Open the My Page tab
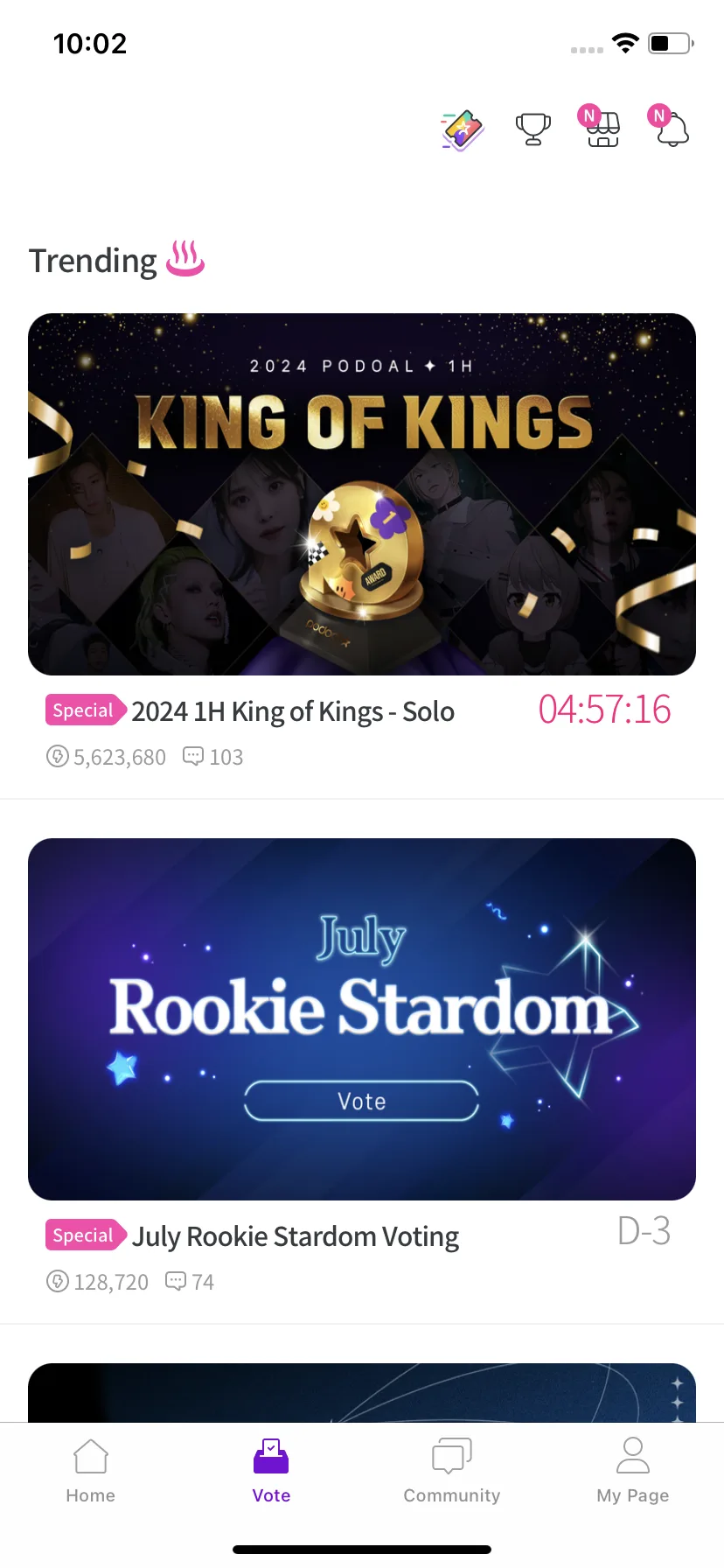Viewport: 724px width, 1568px height. pos(633,1471)
